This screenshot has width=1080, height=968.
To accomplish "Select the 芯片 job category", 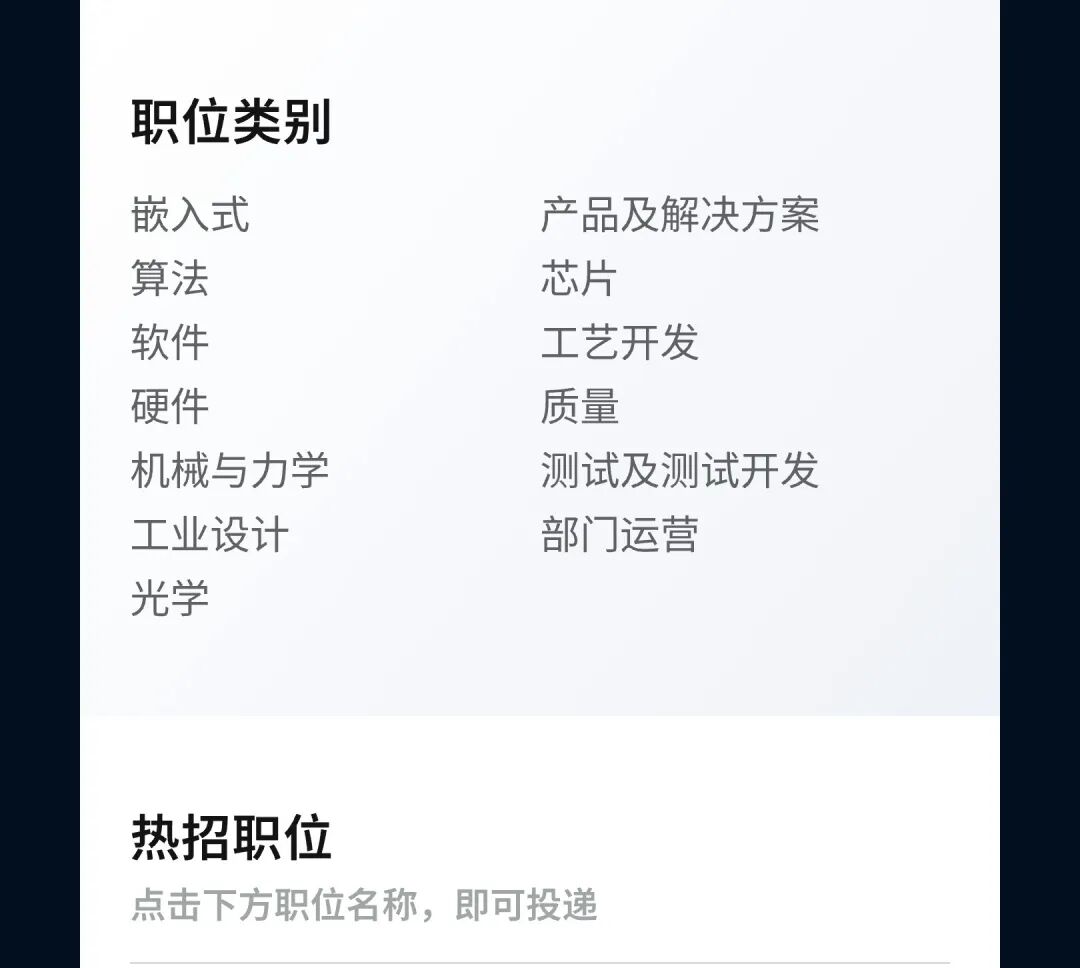I will coord(580,279).
